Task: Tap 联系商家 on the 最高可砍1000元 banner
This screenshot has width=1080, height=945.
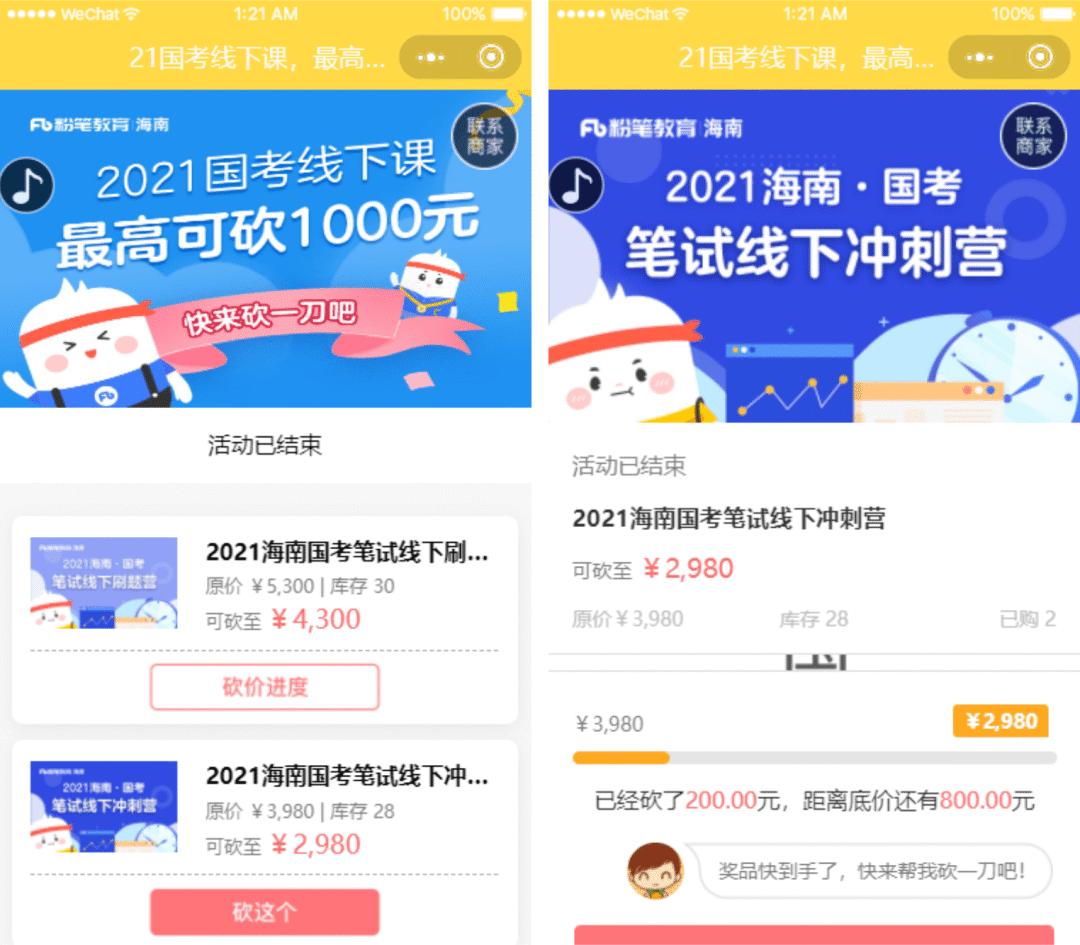Action: coord(484,136)
